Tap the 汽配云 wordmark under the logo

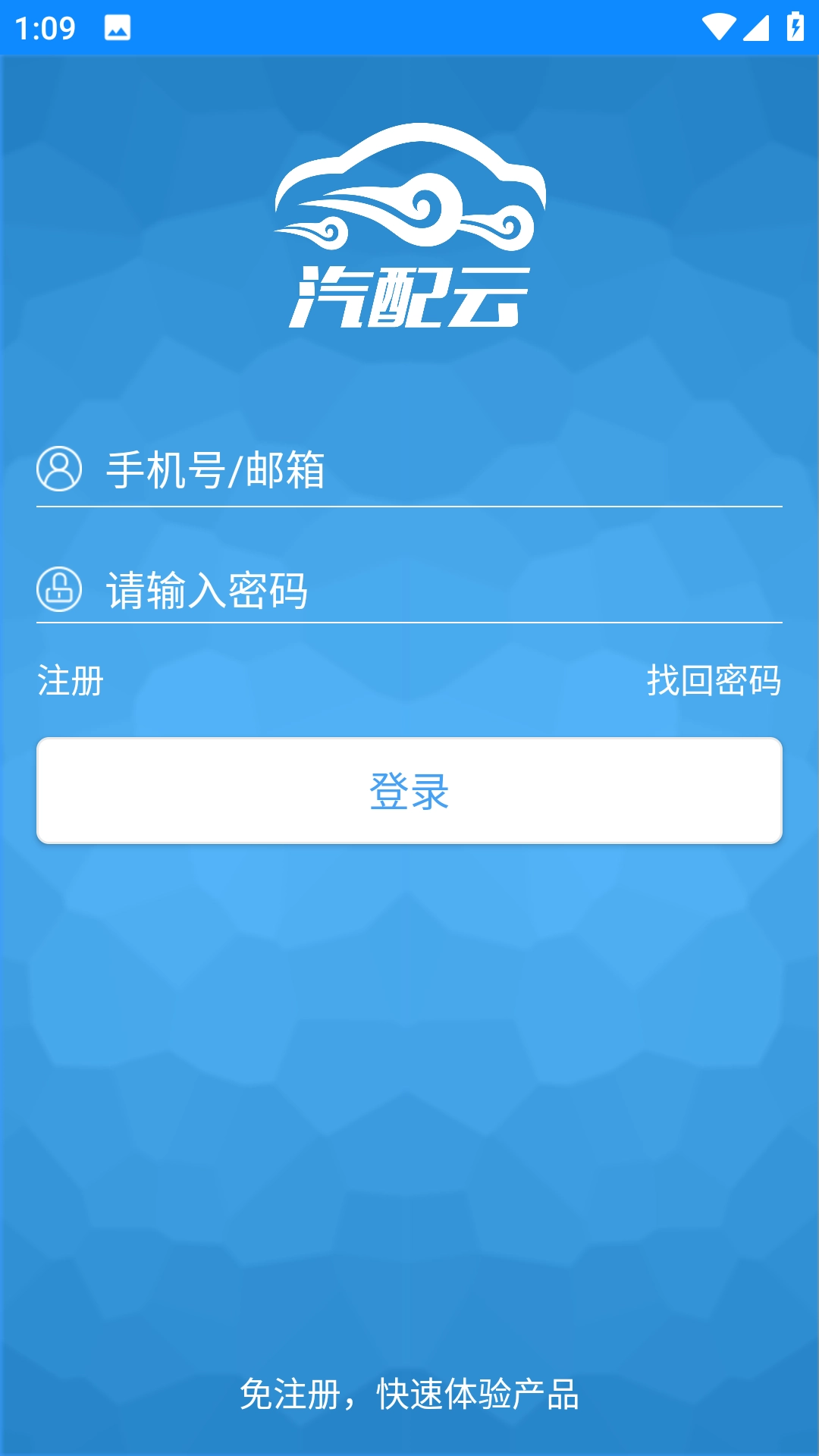point(409,297)
